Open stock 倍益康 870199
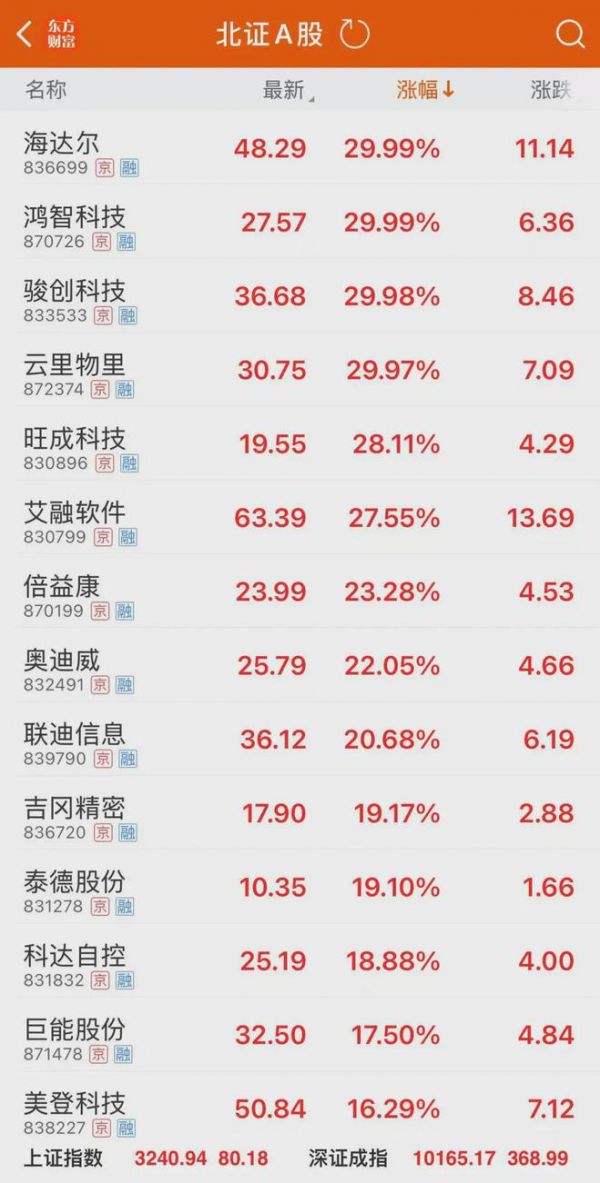The height and width of the screenshot is (1183, 600). [300, 592]
